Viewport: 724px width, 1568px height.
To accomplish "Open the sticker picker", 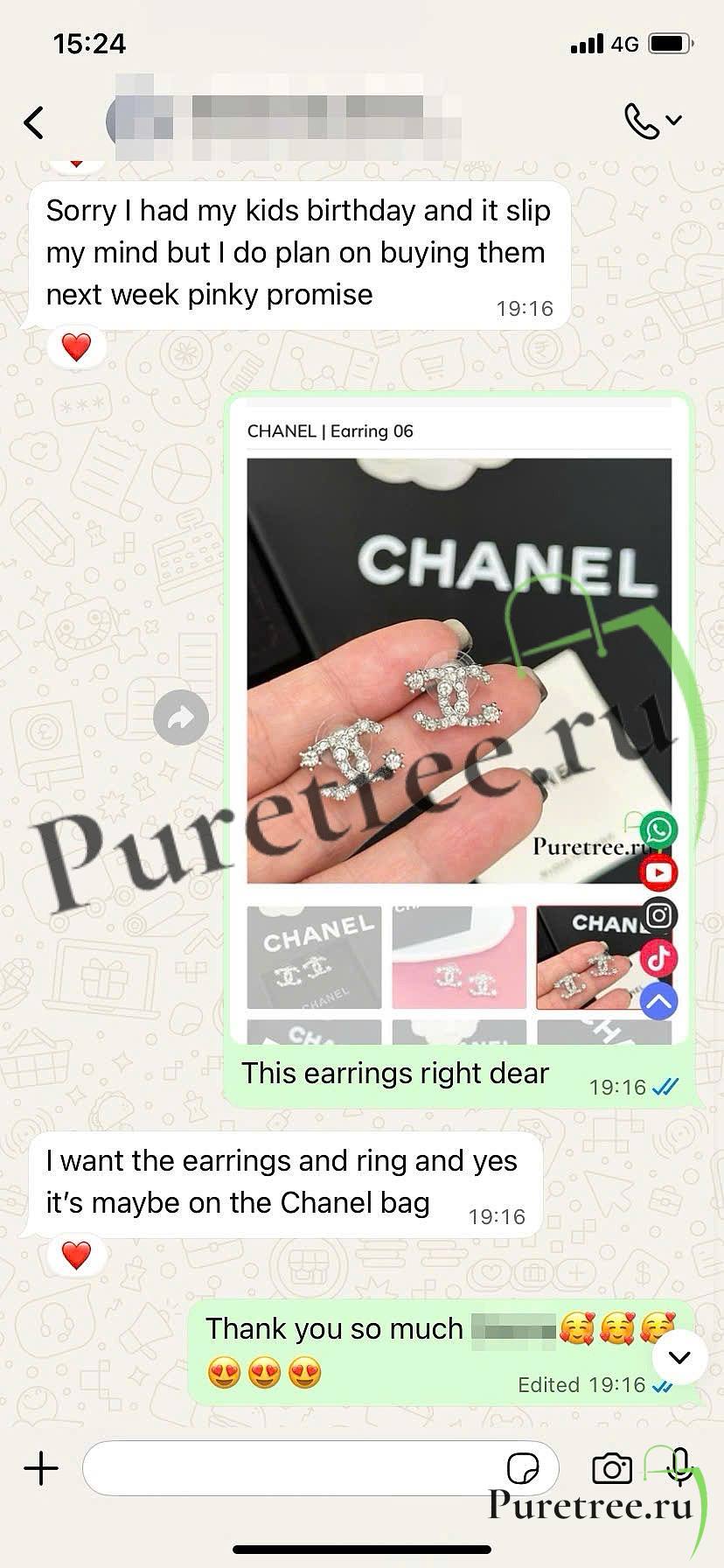I will (x=522, y=1468).
